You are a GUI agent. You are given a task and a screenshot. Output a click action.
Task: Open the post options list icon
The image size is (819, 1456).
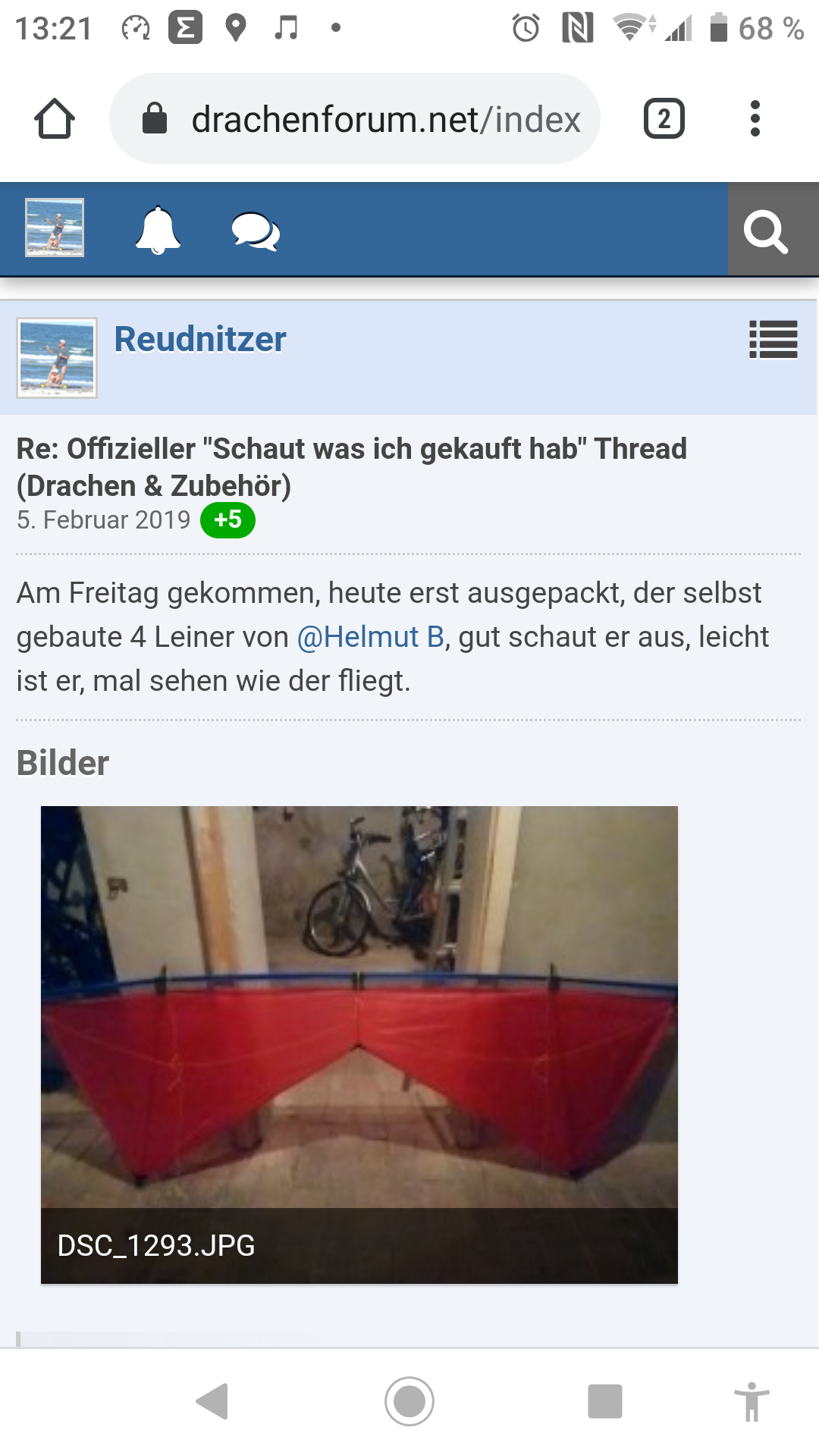773,339
